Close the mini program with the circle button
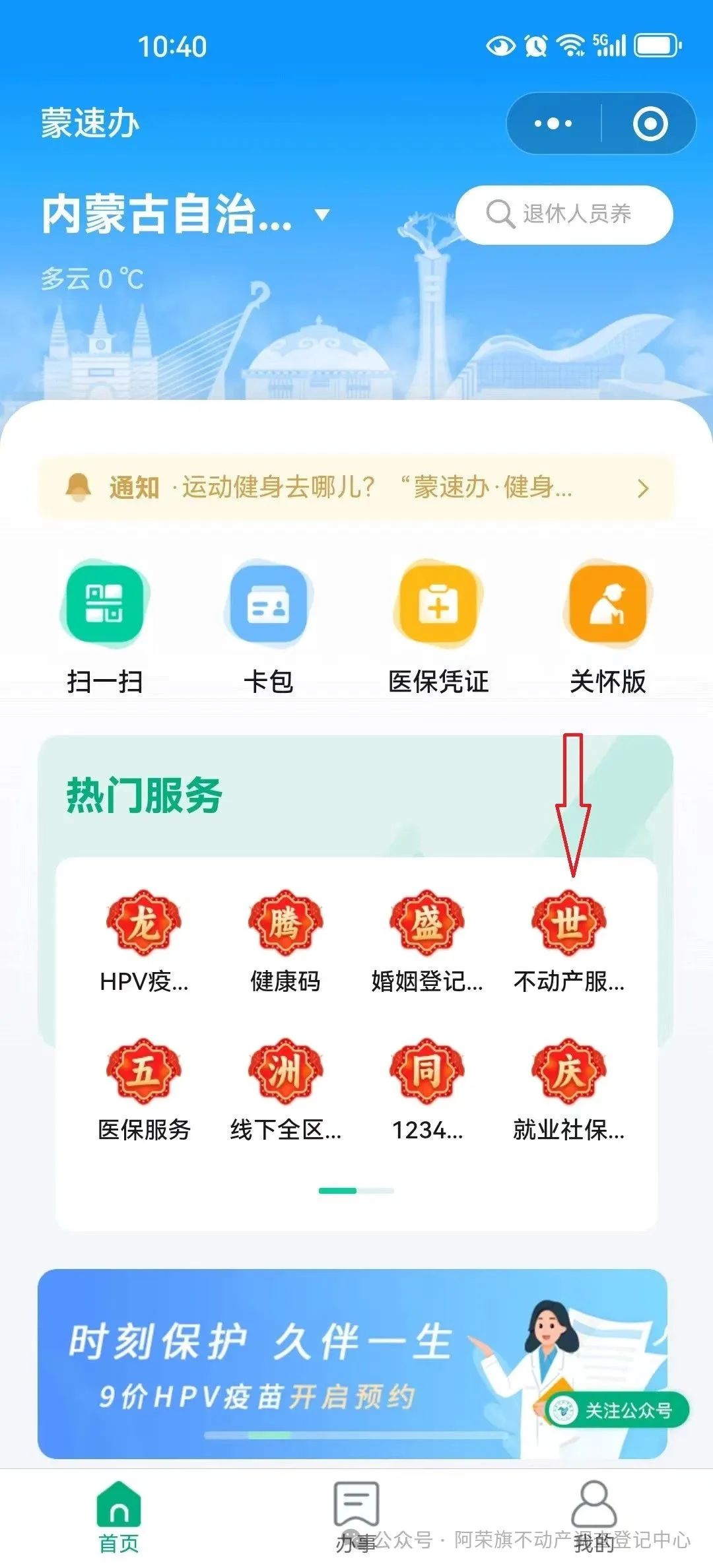 (x=650, y=123)
